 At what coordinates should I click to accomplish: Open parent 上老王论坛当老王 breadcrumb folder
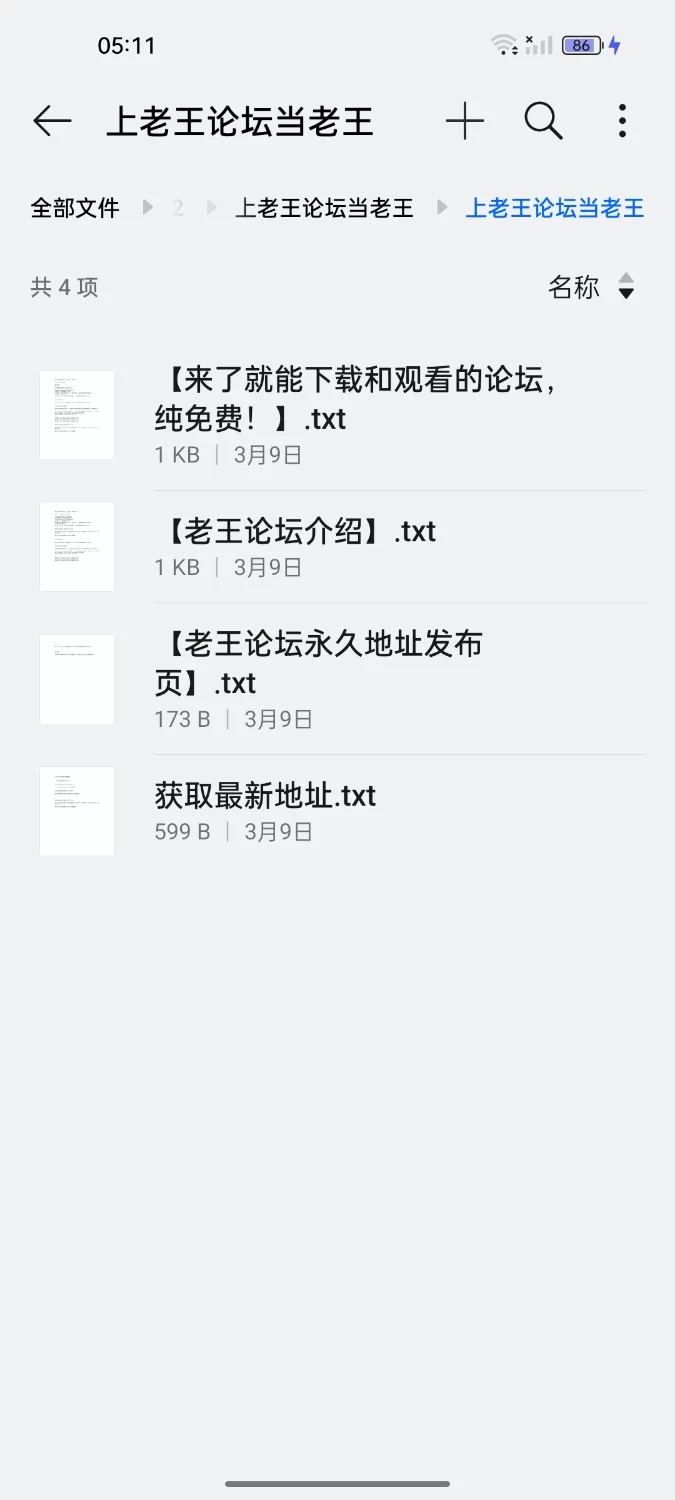point(324,208)
